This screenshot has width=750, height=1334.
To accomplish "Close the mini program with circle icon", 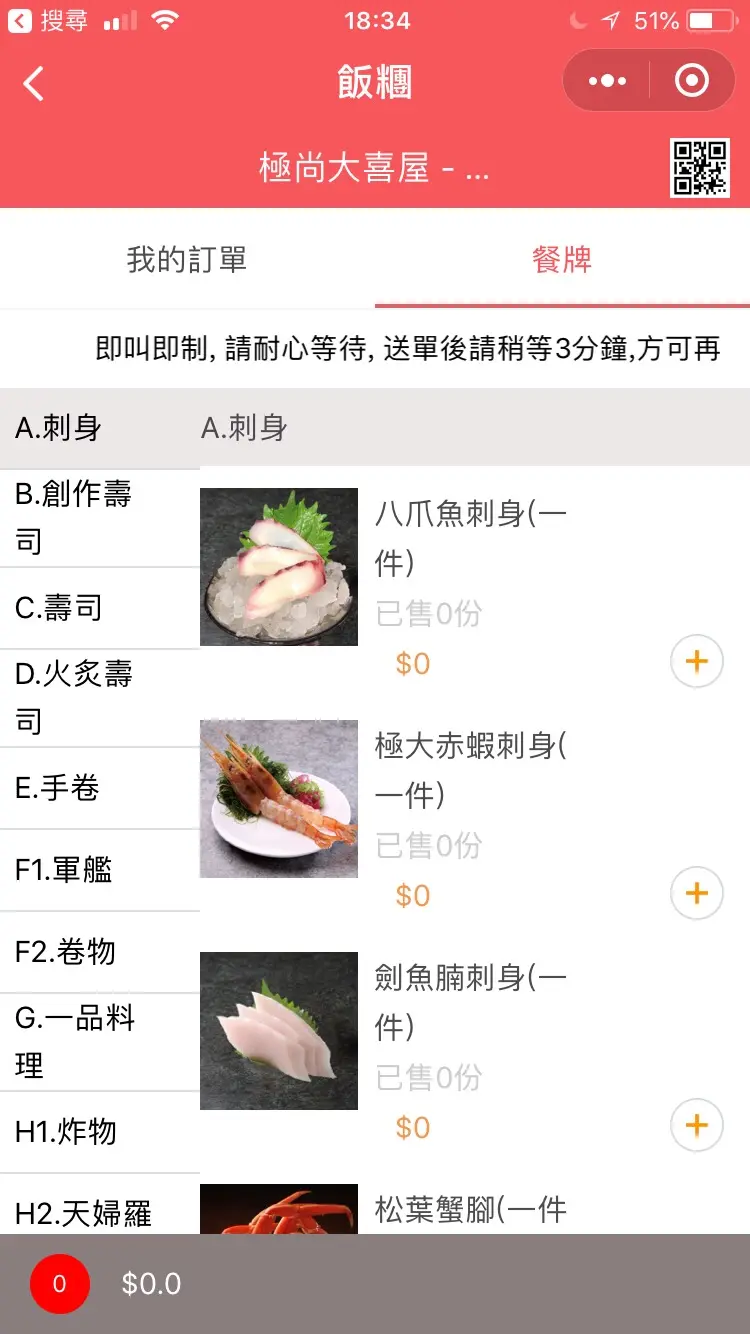I will pyautogui.click(x=692, y=81).
